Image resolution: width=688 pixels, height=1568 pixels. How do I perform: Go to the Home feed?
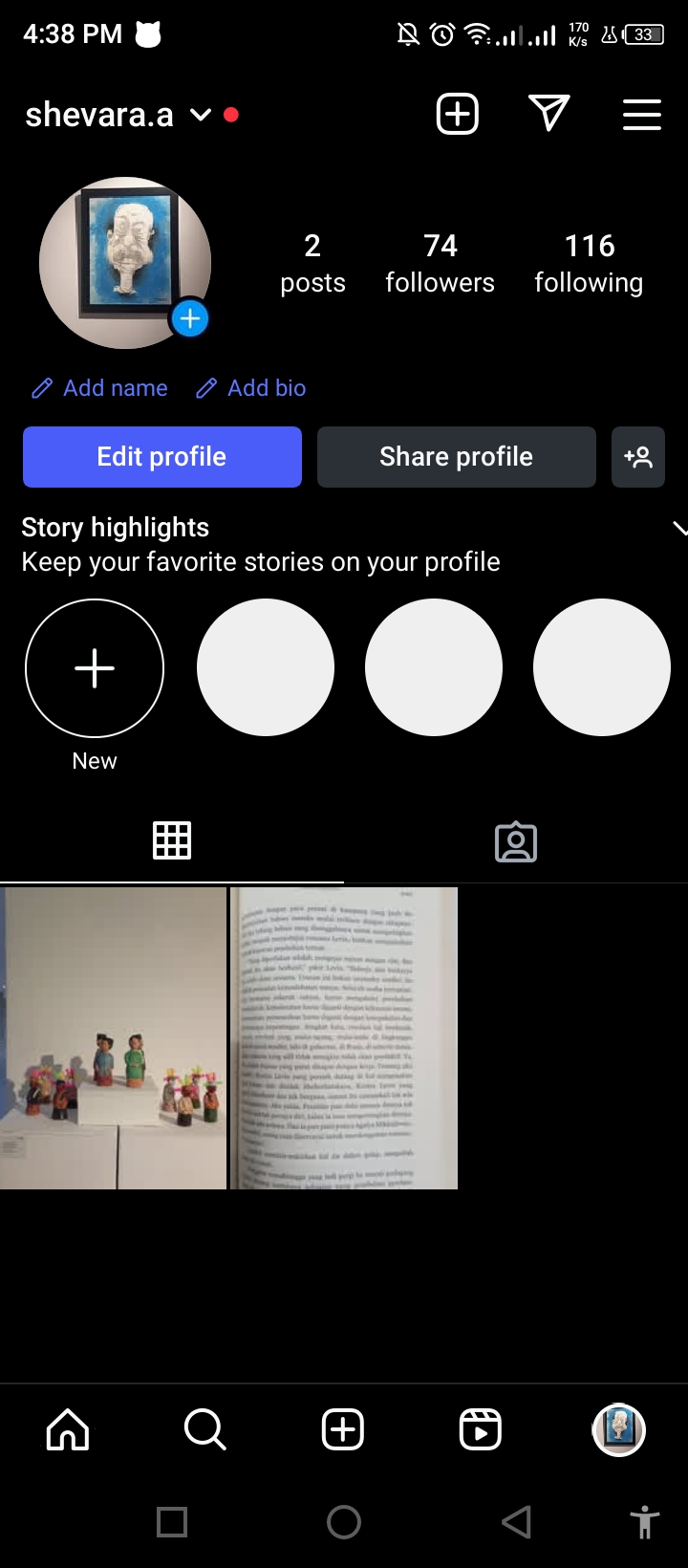tap(68, 1430)
